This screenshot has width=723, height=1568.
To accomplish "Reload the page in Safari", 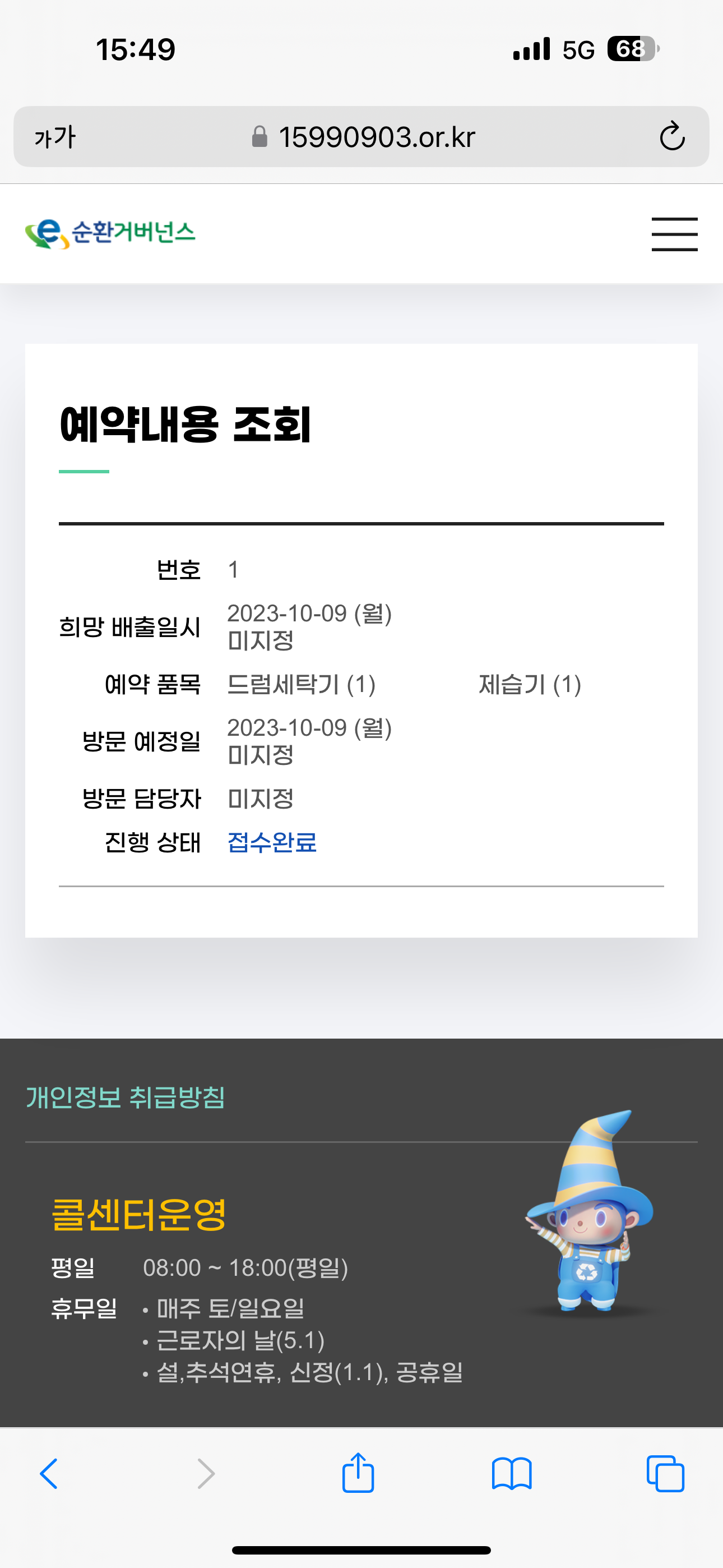I will click(672, 136).
